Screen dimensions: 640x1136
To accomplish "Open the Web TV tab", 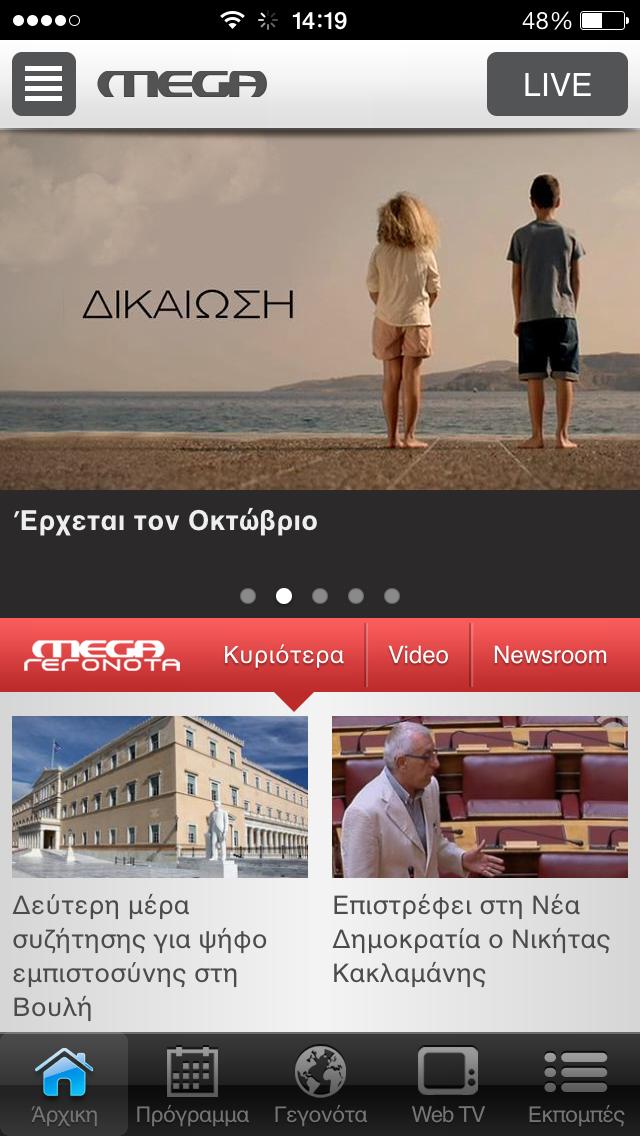I will pos(448,1085).
